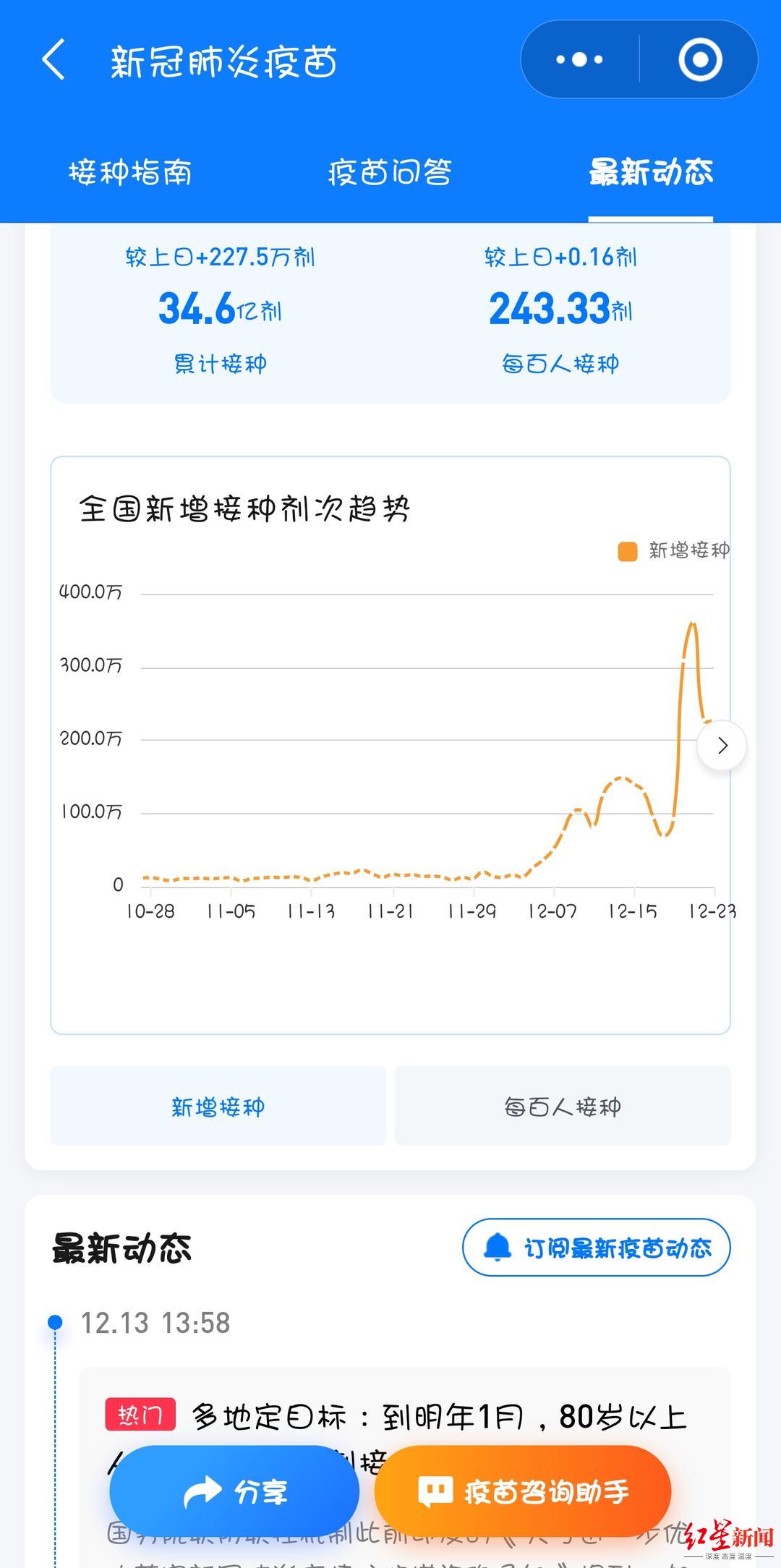
Task: Show the 每百人接种 chart
Action: pyautogui.click(x=563, y=1106)
